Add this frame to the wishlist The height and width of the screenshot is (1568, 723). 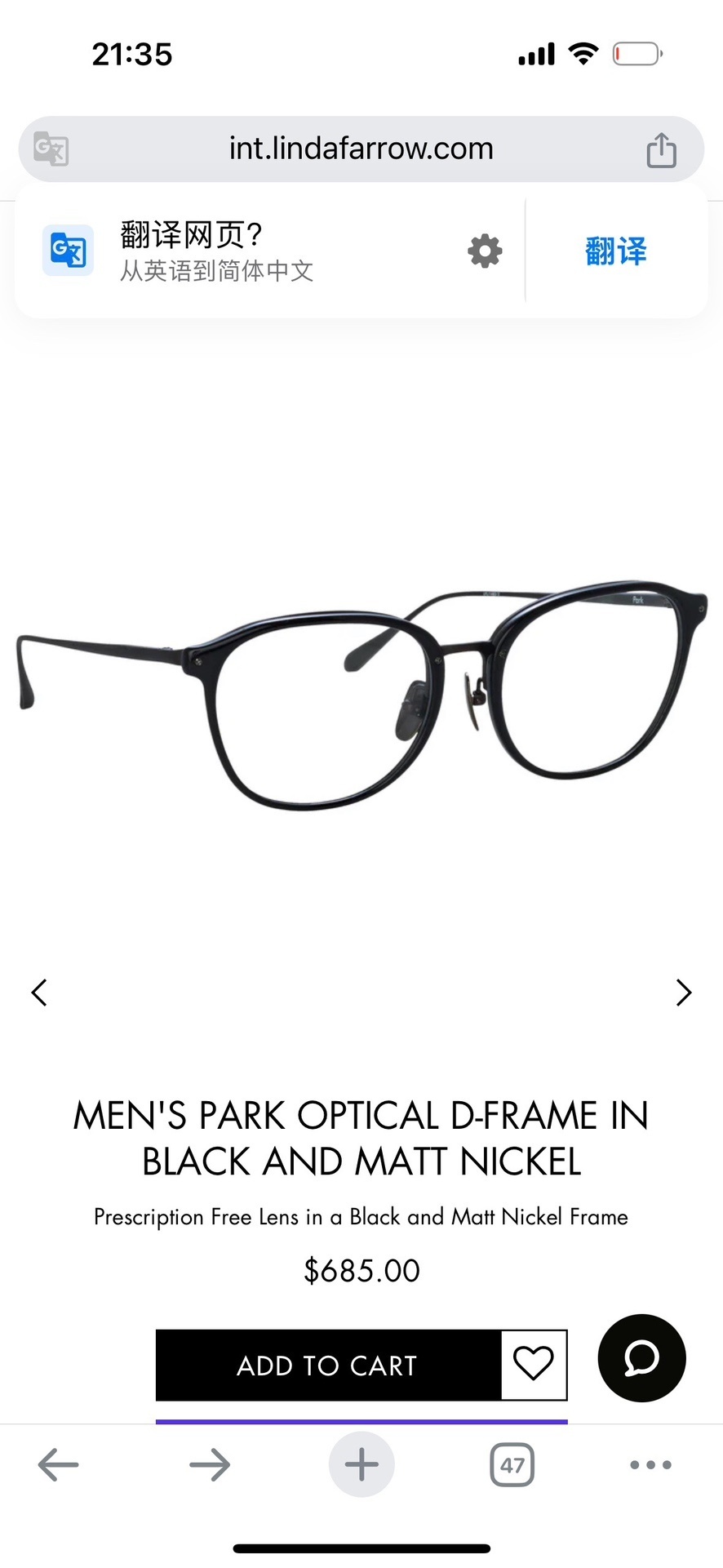(x=534, y=1364)
